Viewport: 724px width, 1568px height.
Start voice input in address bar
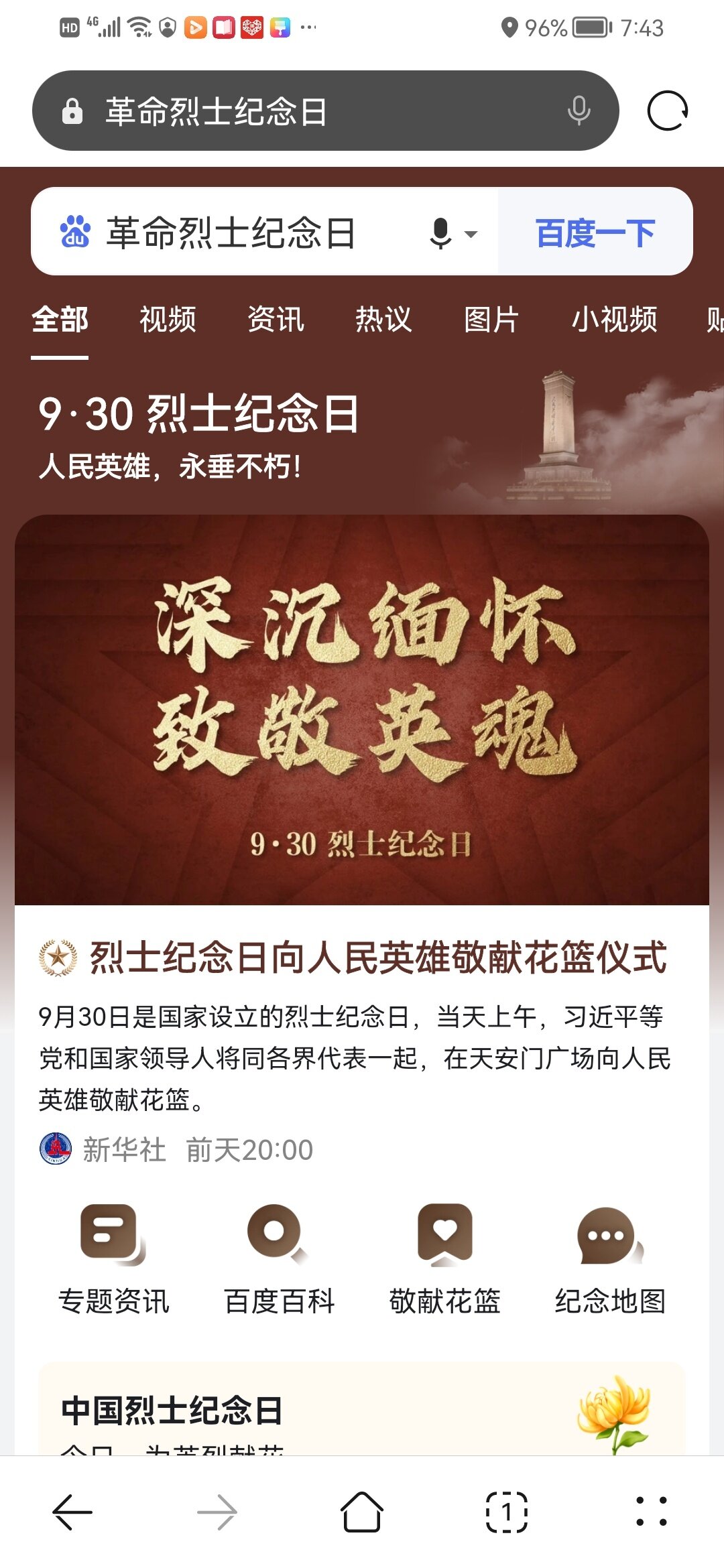[x=579, y=111]
